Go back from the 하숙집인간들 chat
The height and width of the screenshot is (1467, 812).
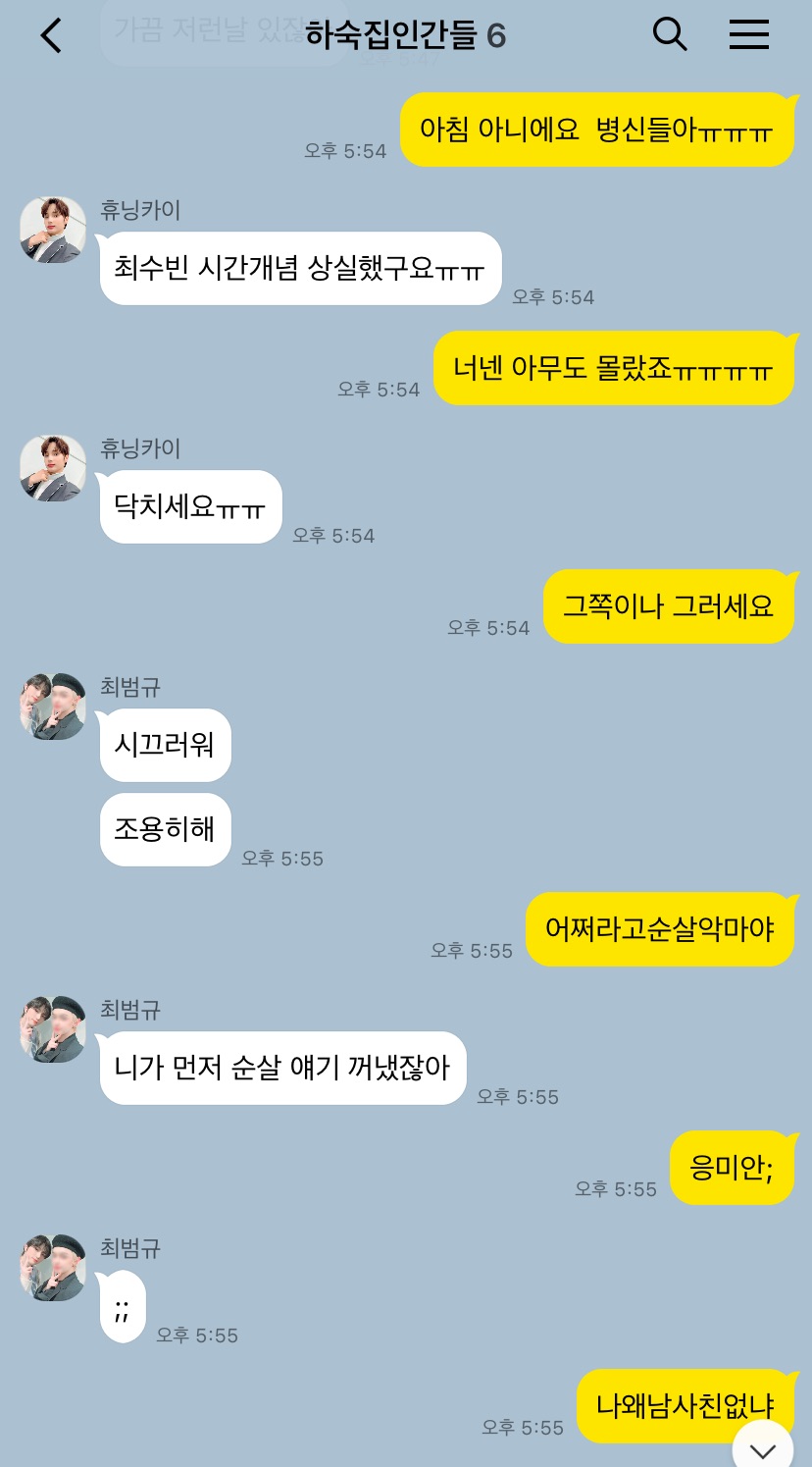pos(51,36)
